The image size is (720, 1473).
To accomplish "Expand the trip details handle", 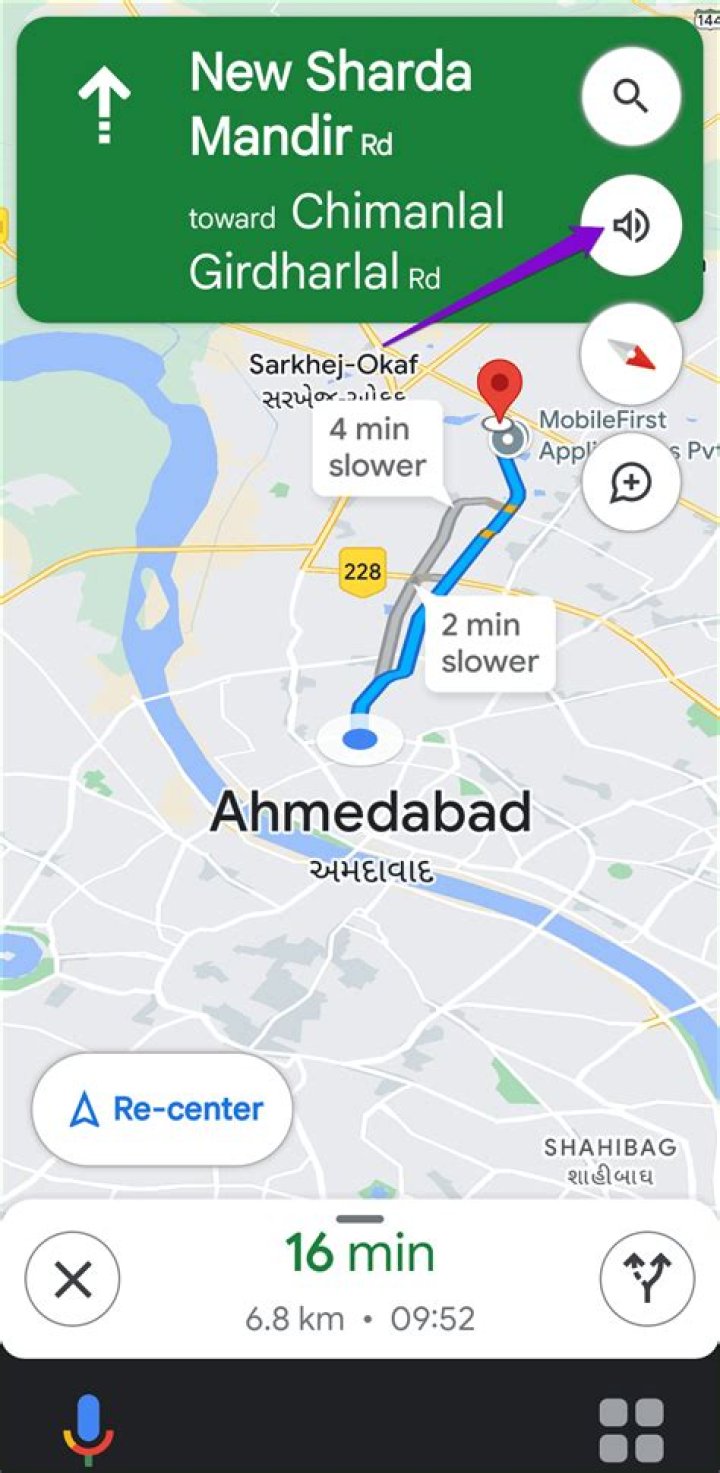I will tap(360, 1219).
